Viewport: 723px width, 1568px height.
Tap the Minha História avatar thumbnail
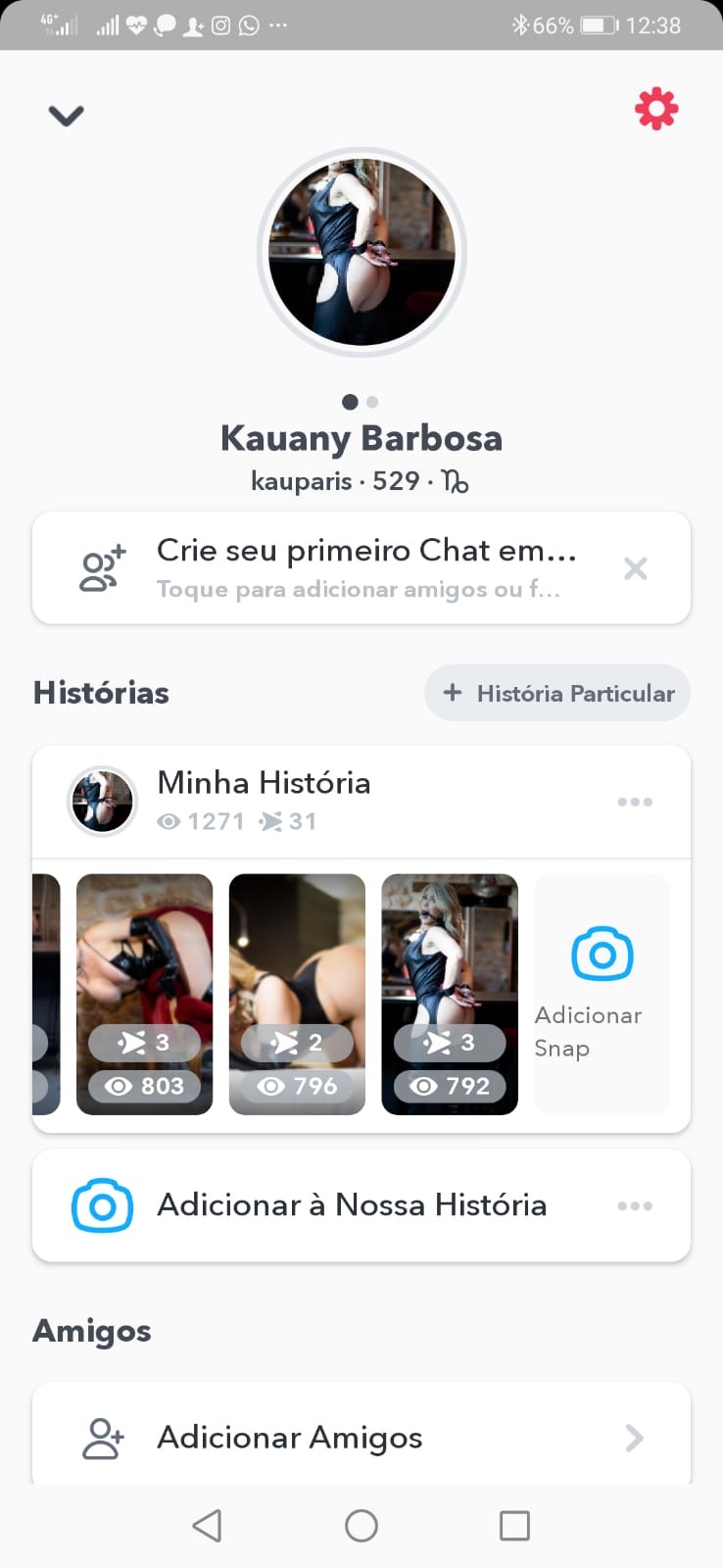click(x=102, y=801)
